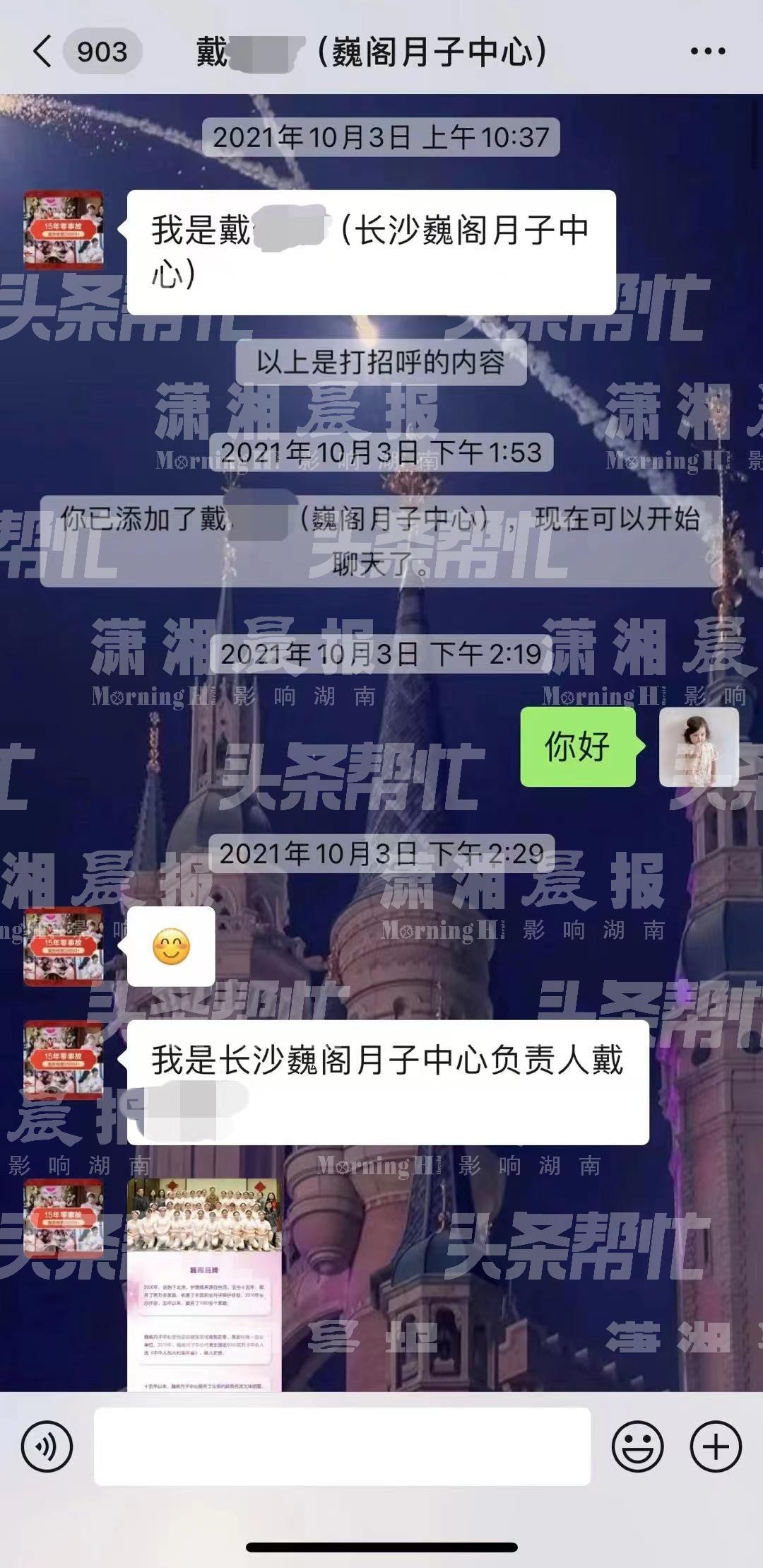This screenshot has width=763, height=1568.
Task: Open the received brochure image
Action: tap(204, 1285)
